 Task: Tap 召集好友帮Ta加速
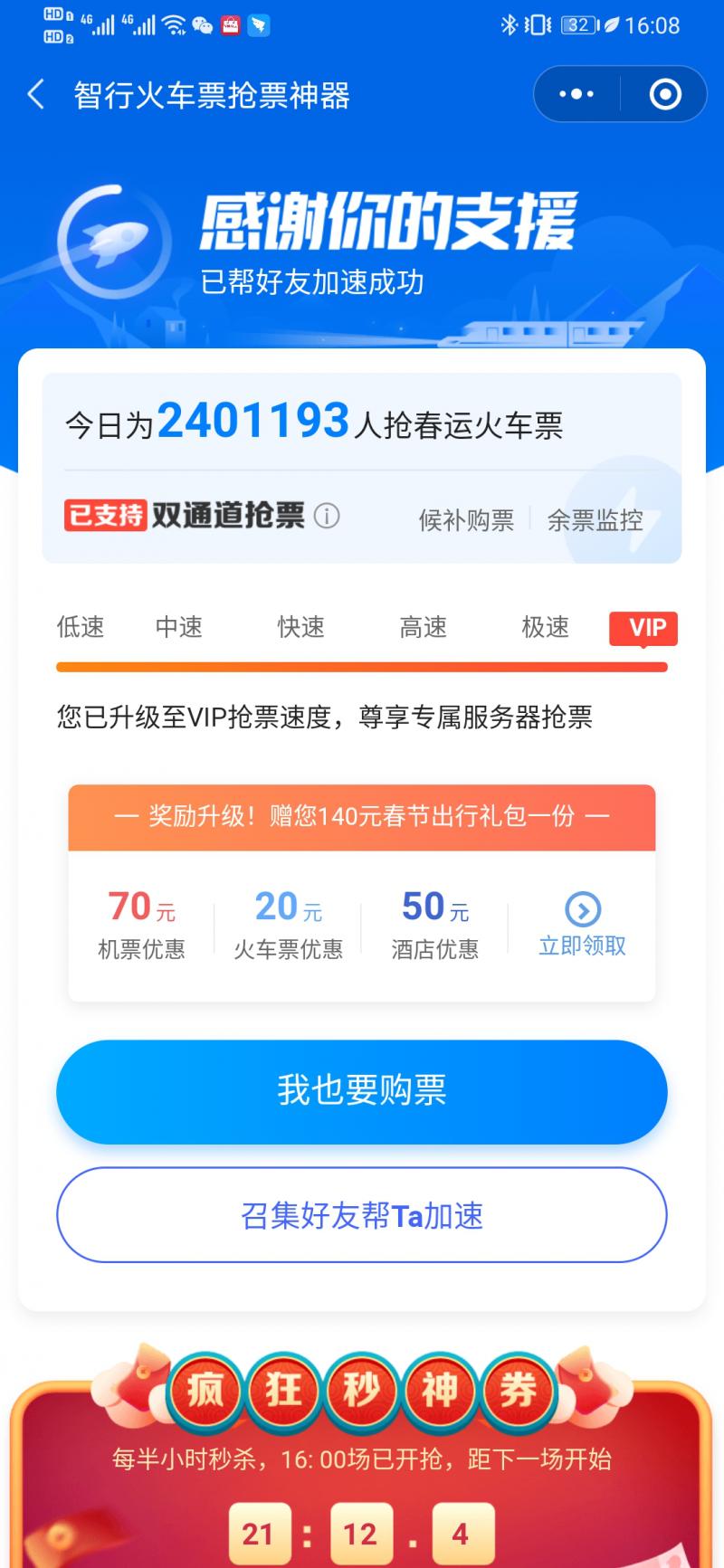(360, 1216)
